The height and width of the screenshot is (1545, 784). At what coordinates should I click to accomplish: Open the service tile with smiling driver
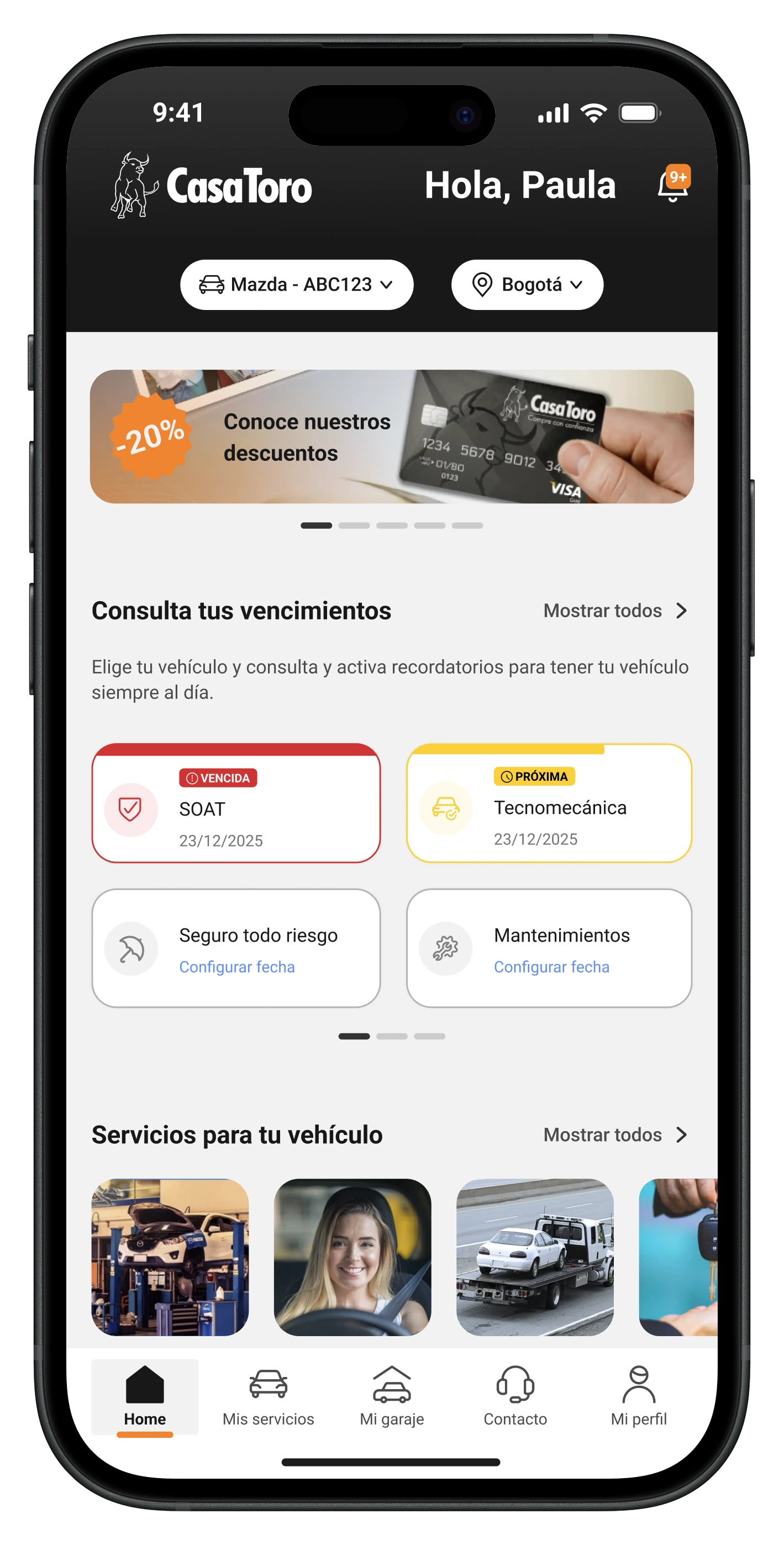pyautogui.click(x=352, y=1257)
